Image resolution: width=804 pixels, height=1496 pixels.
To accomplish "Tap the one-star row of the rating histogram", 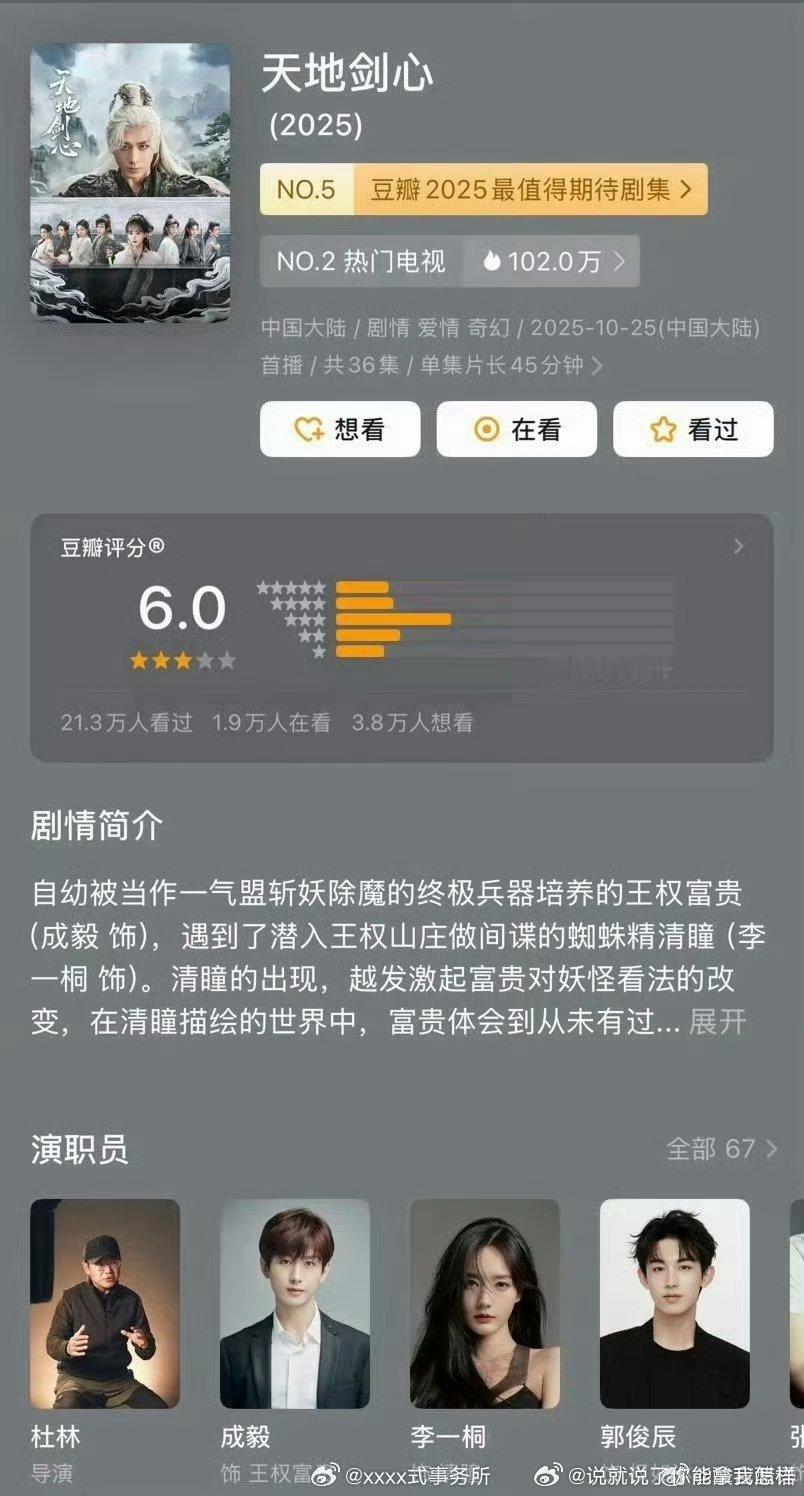I will (x=360, y=652).
